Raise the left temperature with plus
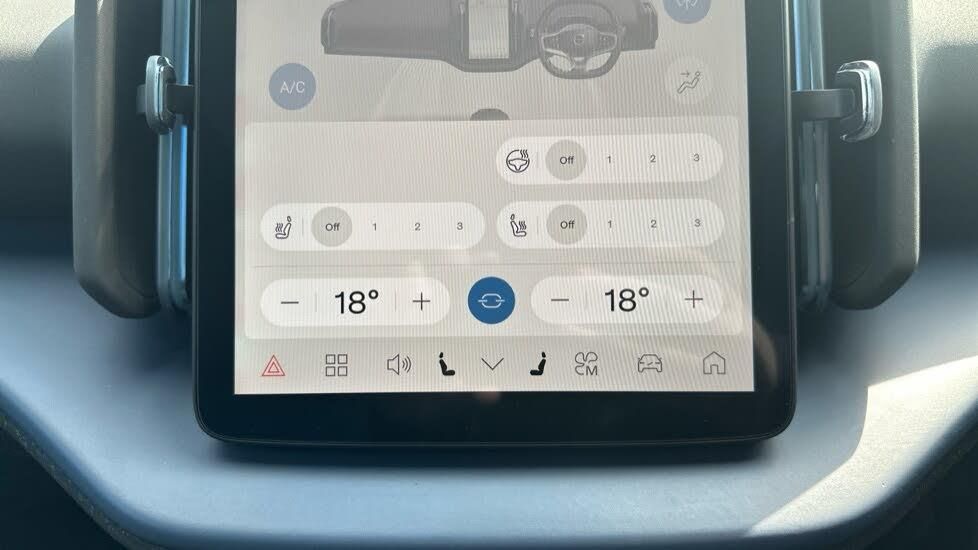The height and width of the screenshot is (550, 978). pyautogui.click(x=421, y=302)
